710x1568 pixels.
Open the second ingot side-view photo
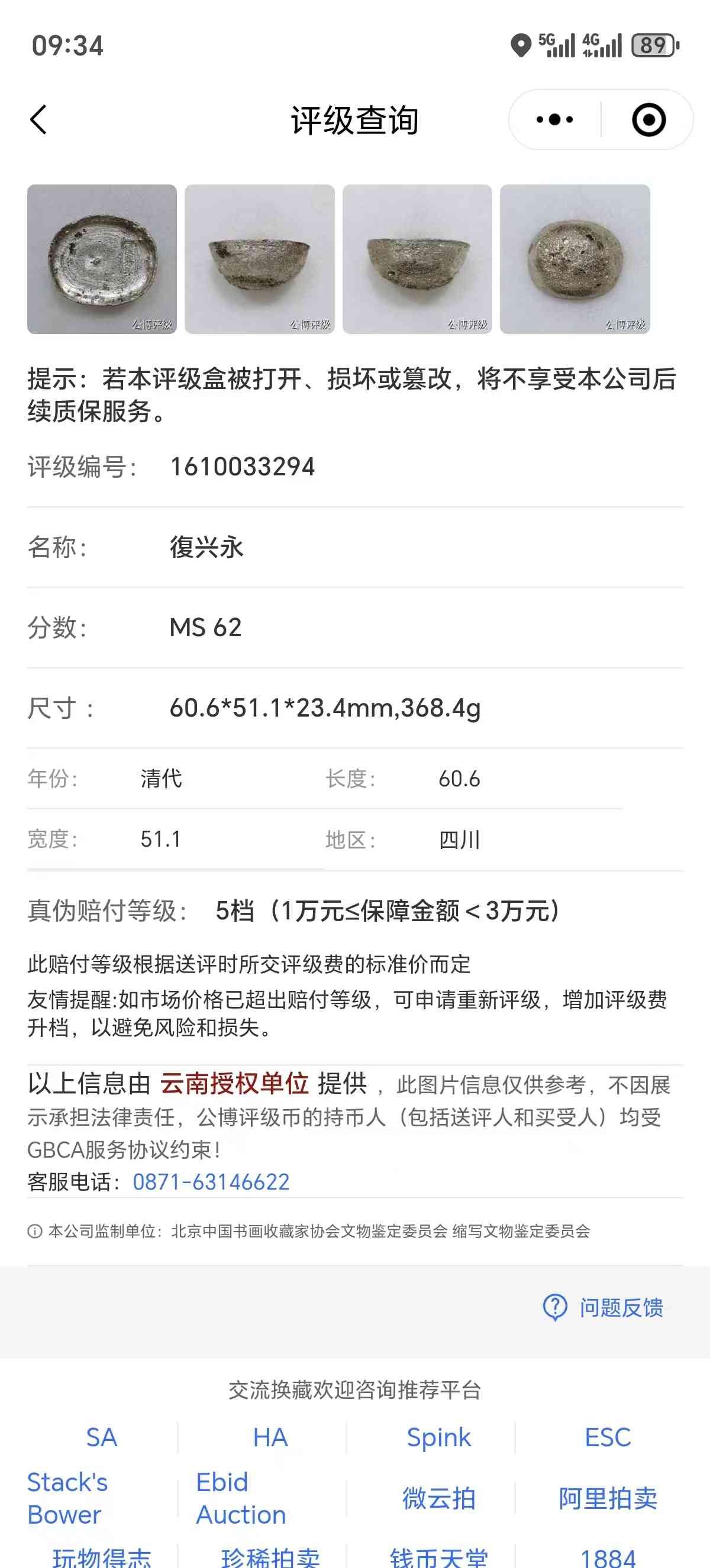(x=259, y=260)
